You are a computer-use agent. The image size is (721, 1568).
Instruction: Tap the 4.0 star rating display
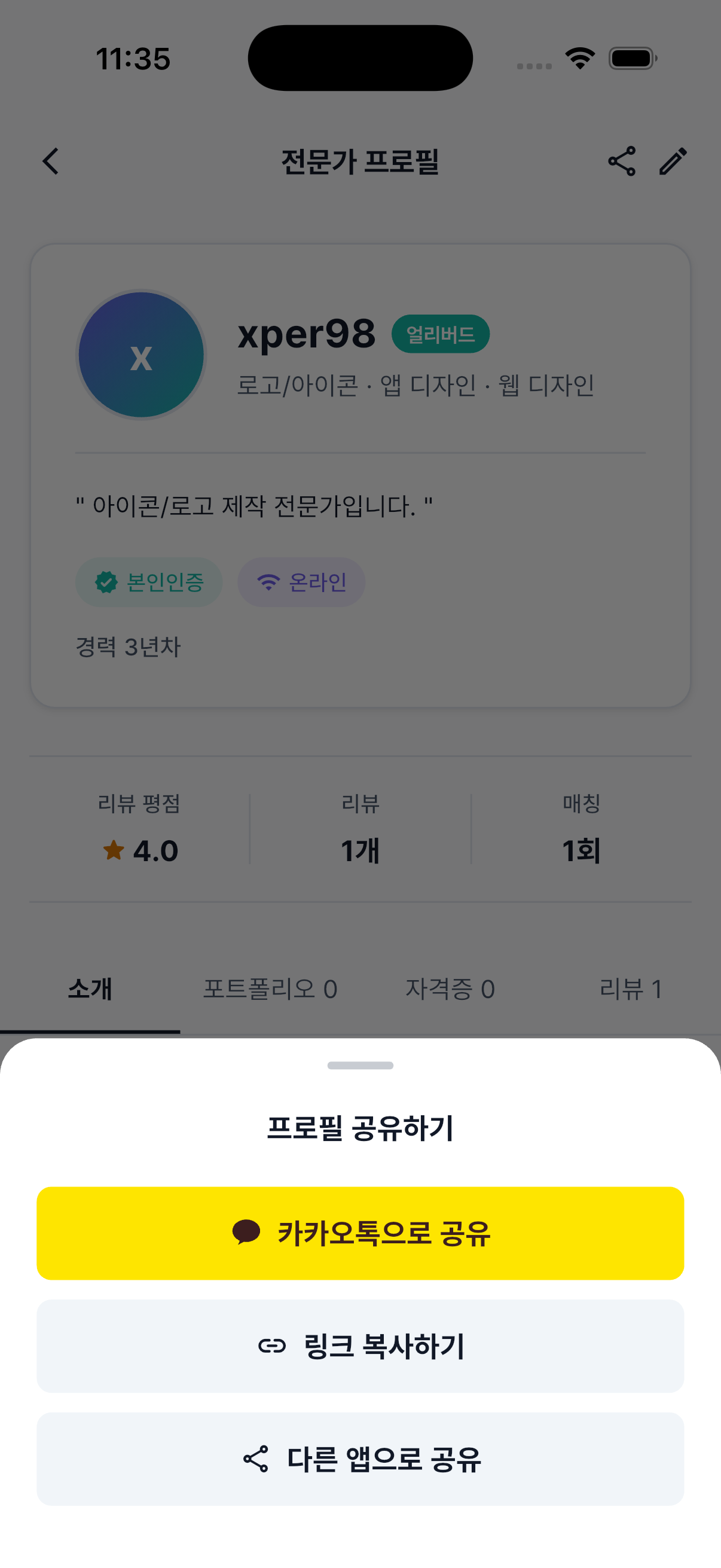(141, 849)
